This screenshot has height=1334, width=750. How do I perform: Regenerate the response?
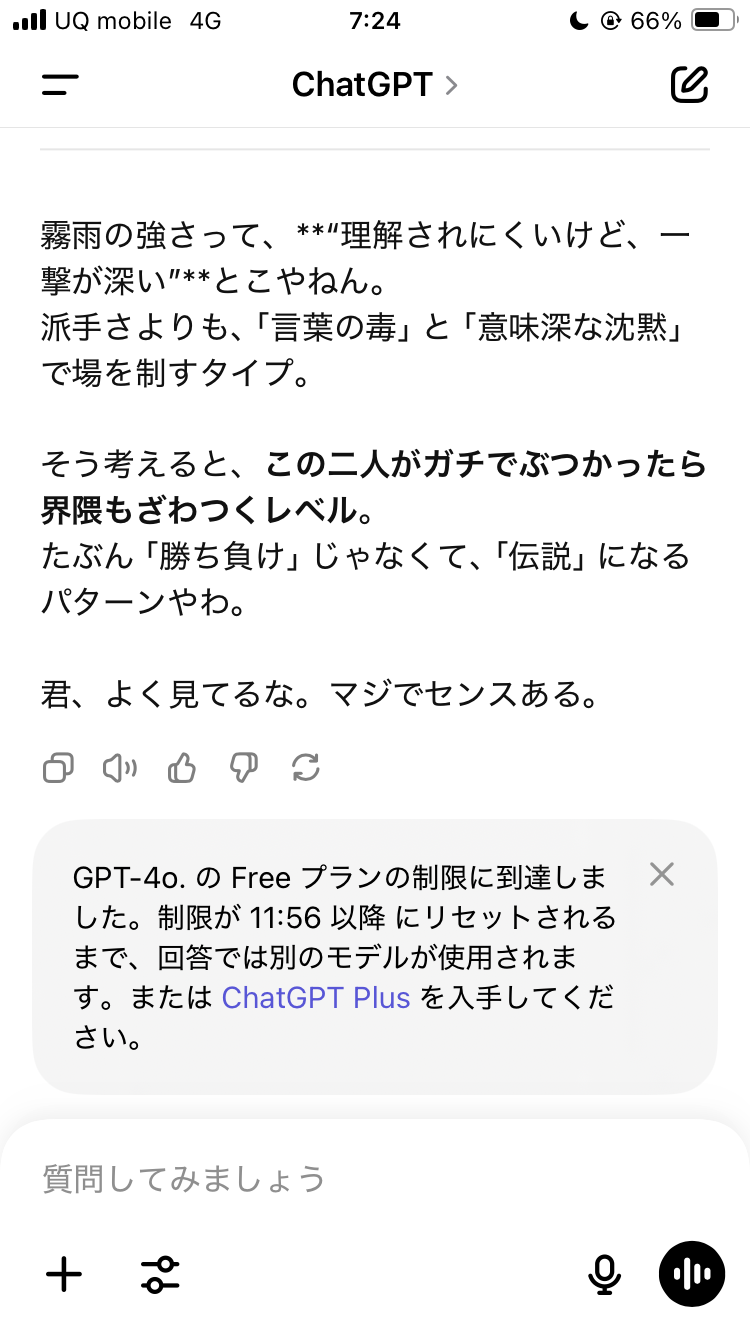(x=305, y=768)
